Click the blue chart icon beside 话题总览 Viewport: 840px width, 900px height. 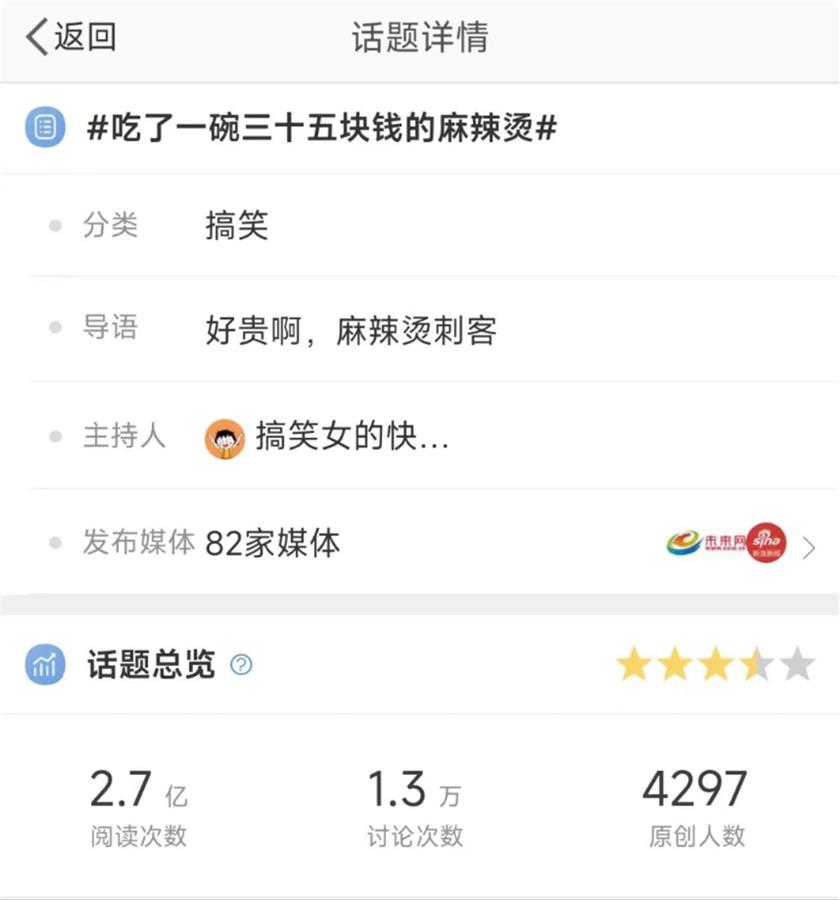click(x=44, y=665)
